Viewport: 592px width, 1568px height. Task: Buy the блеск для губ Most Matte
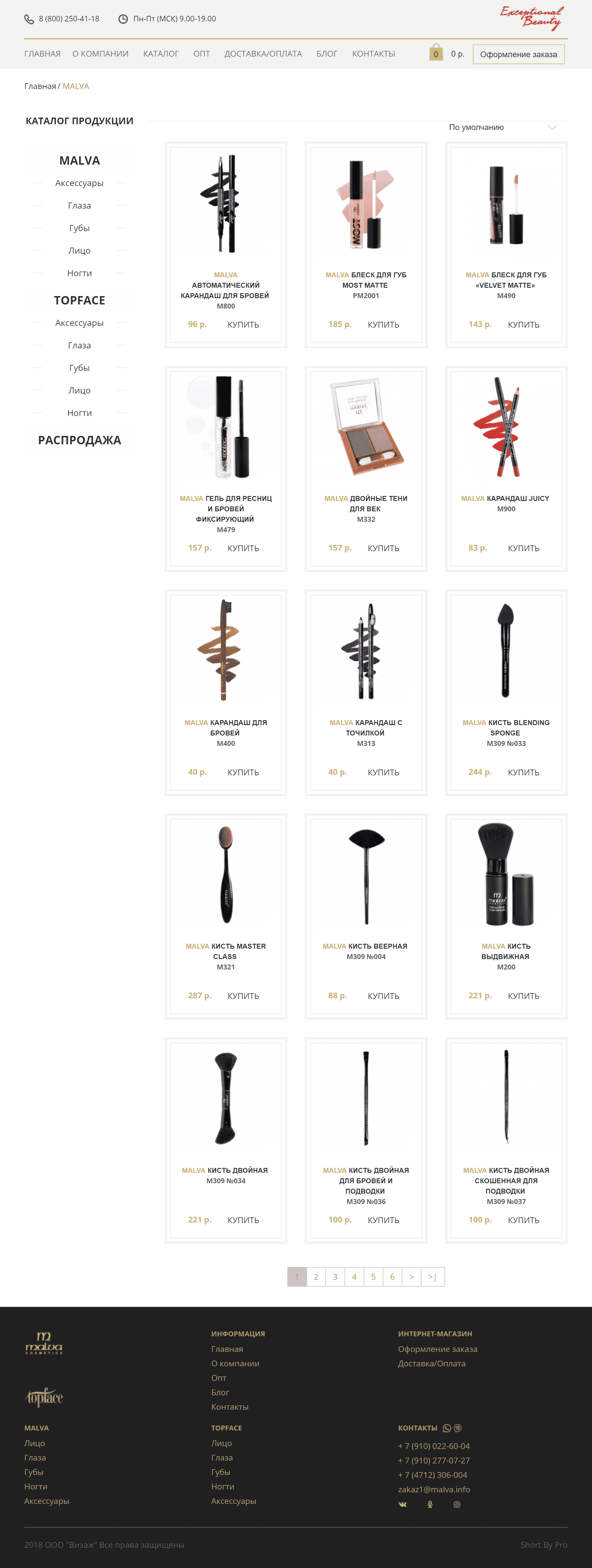point(383,324)
